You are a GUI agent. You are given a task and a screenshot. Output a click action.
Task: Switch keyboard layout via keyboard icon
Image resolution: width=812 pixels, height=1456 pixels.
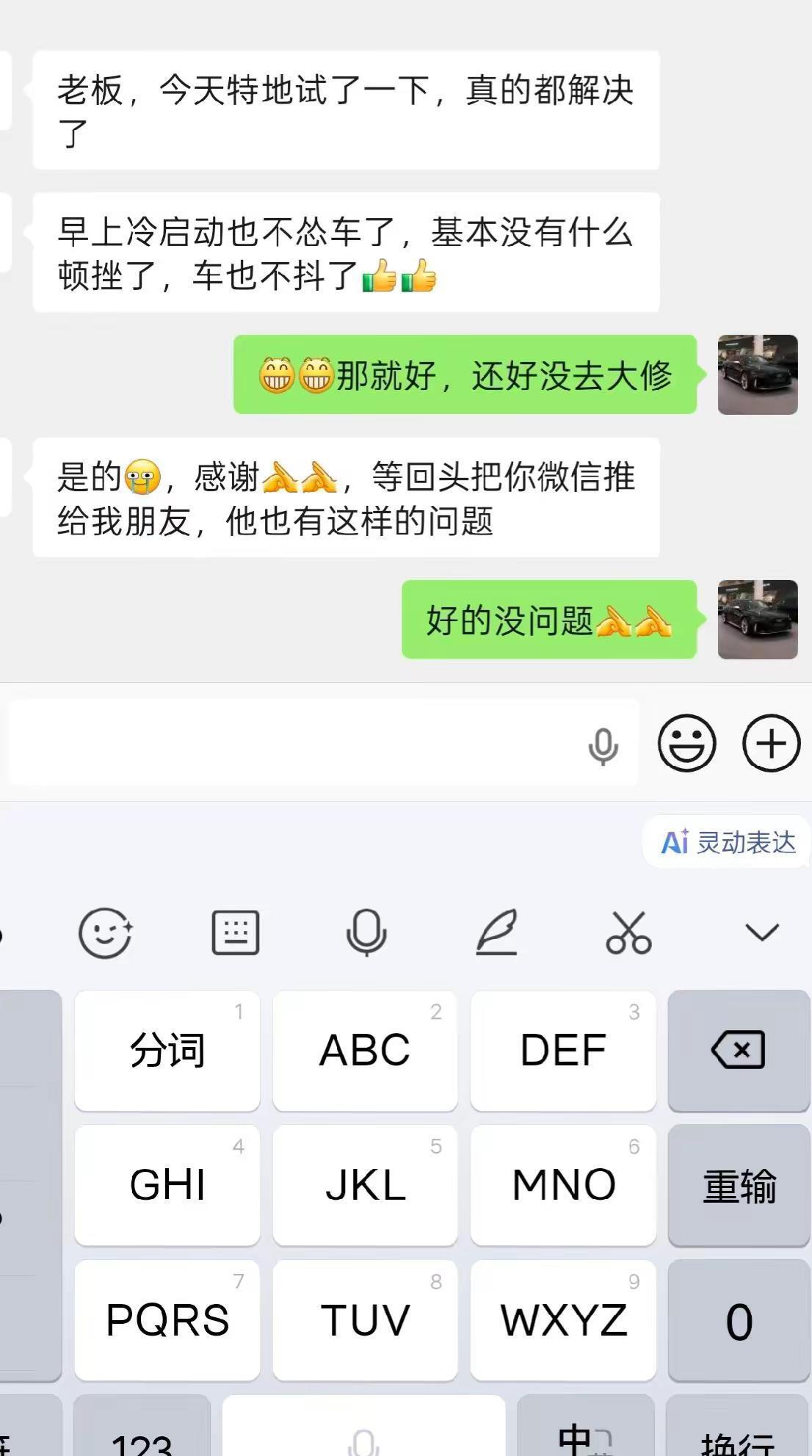pyautogui.click(x=236, y=933)
